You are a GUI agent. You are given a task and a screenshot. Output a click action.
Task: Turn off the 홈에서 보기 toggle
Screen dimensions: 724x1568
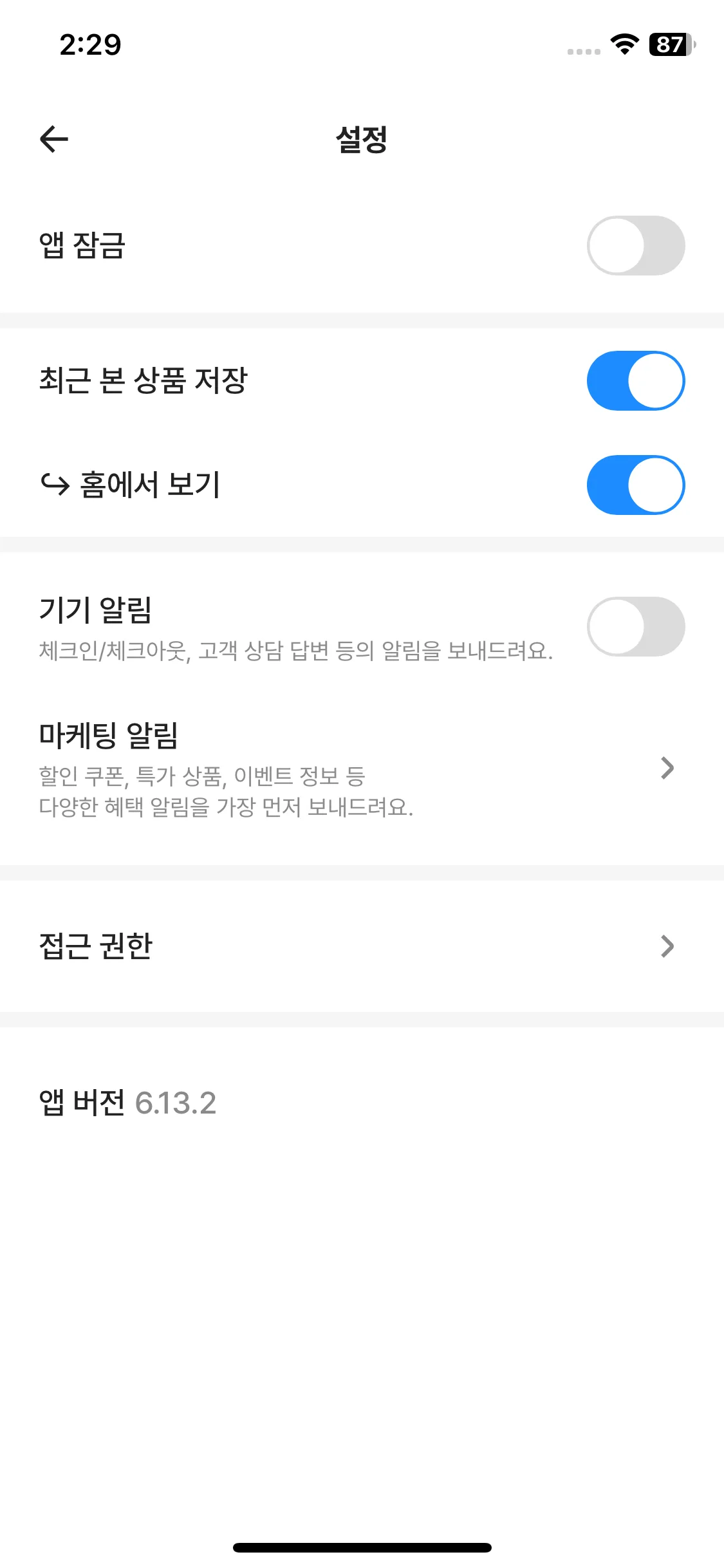click(x=635, y=484)
